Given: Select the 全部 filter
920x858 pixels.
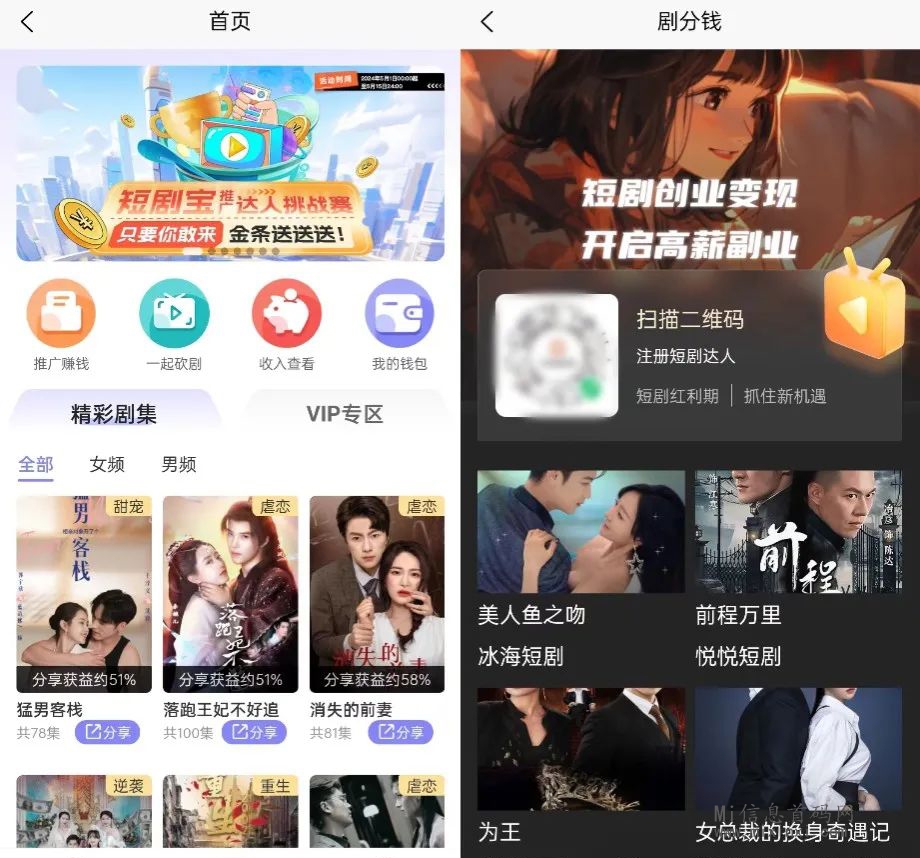Looking at the screenshot, I should click(36, 465).
